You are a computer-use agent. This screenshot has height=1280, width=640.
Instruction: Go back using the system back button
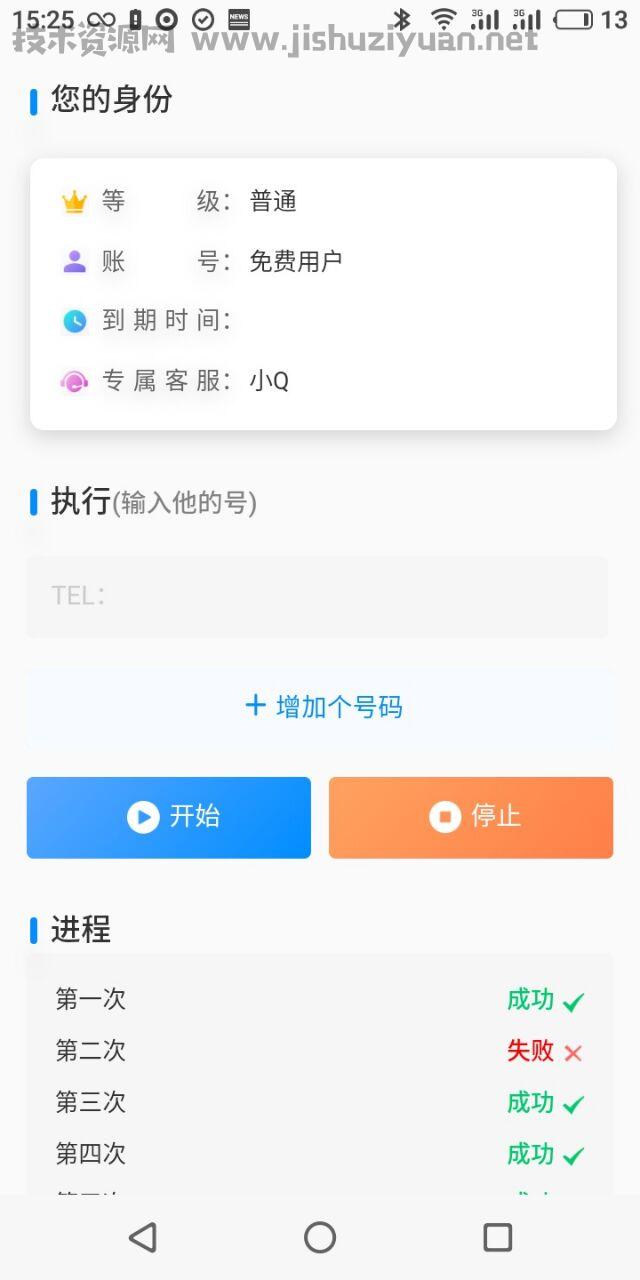[143, 1237]
